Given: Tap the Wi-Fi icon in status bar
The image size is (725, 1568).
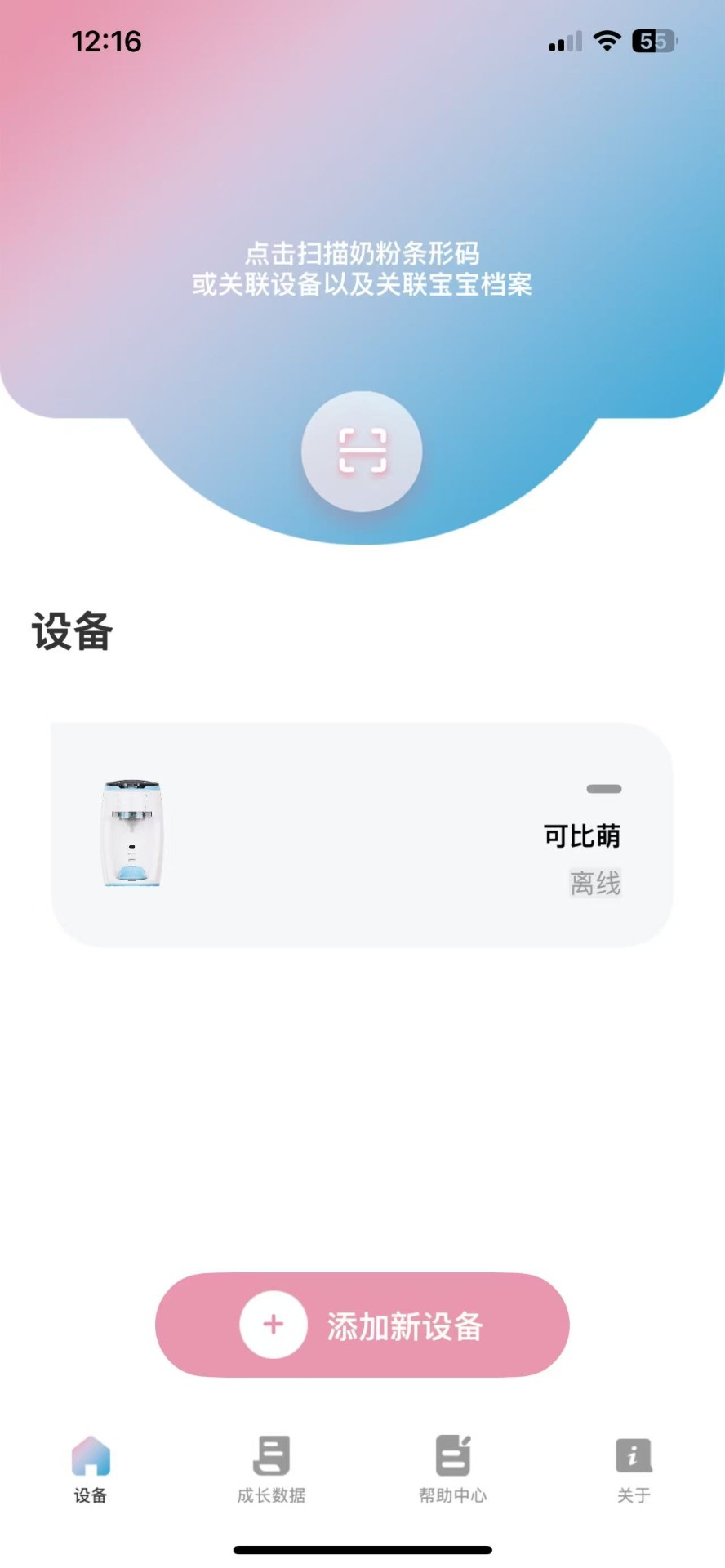Looking at the screenshot, I should pyautogui.click(x=607, y=39).
